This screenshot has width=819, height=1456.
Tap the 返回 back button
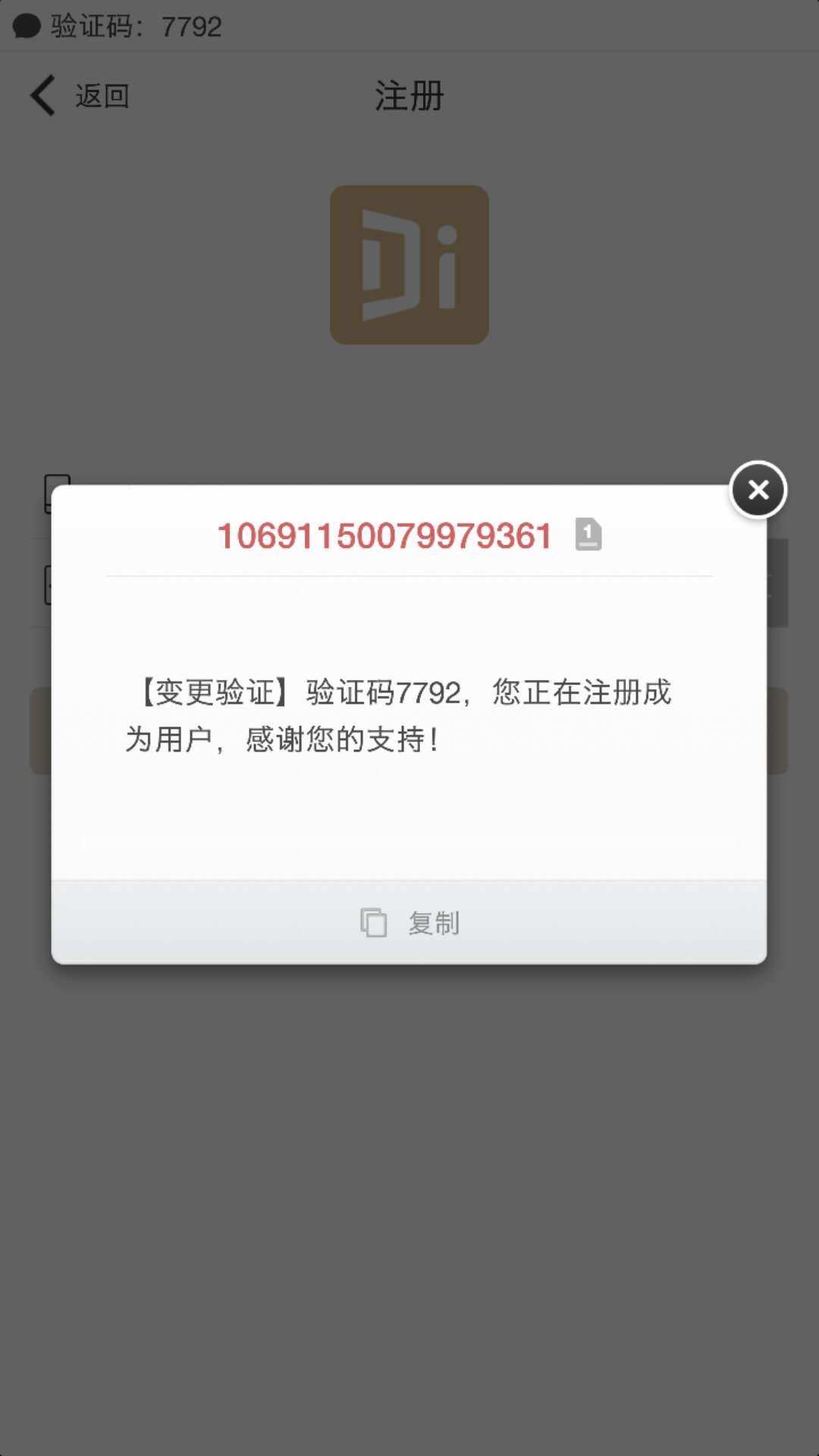point(80,96)
